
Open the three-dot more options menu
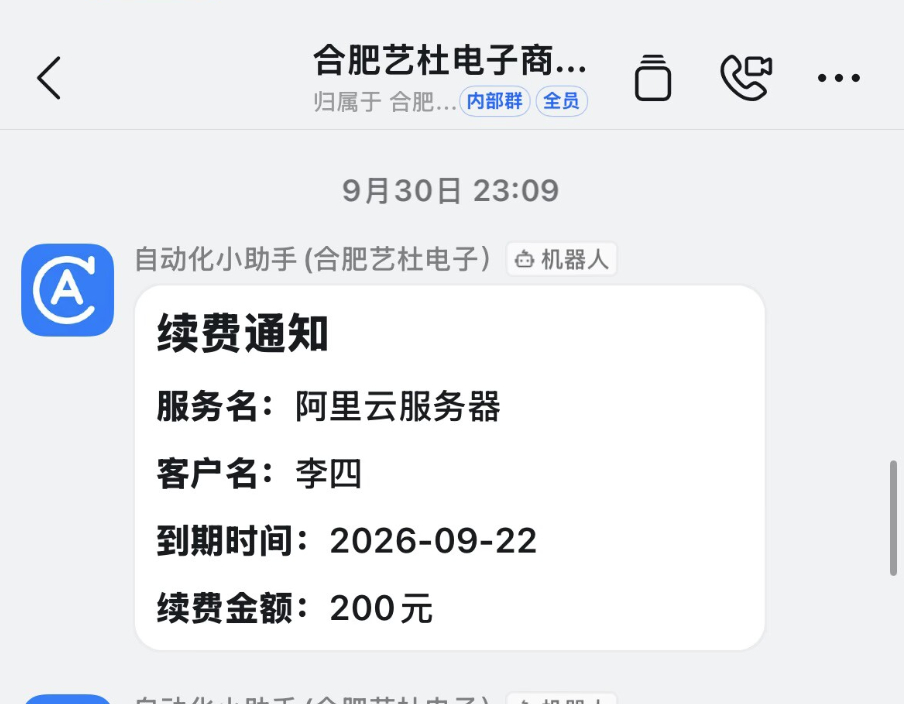pos(838,78)
